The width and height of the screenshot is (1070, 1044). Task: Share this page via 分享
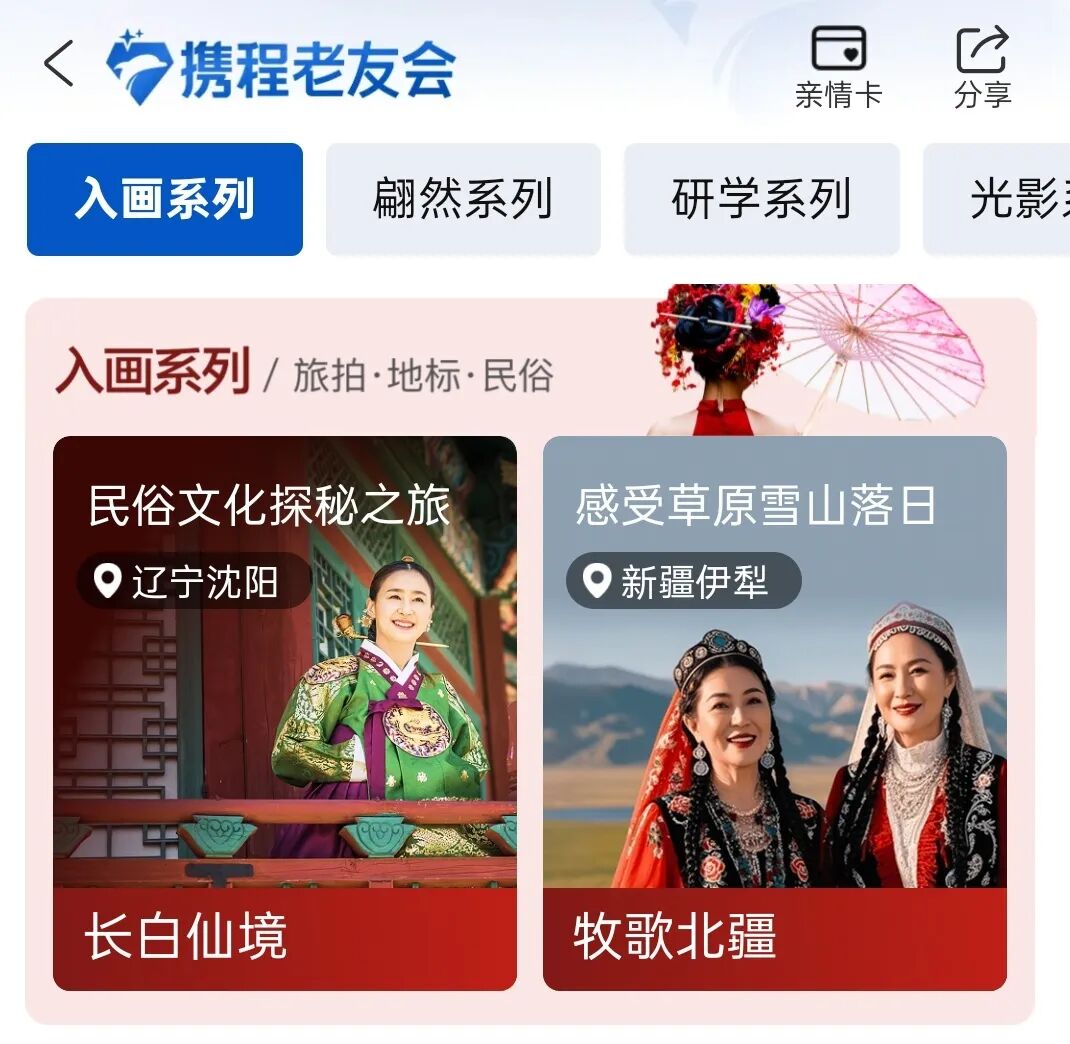point(982,65)
